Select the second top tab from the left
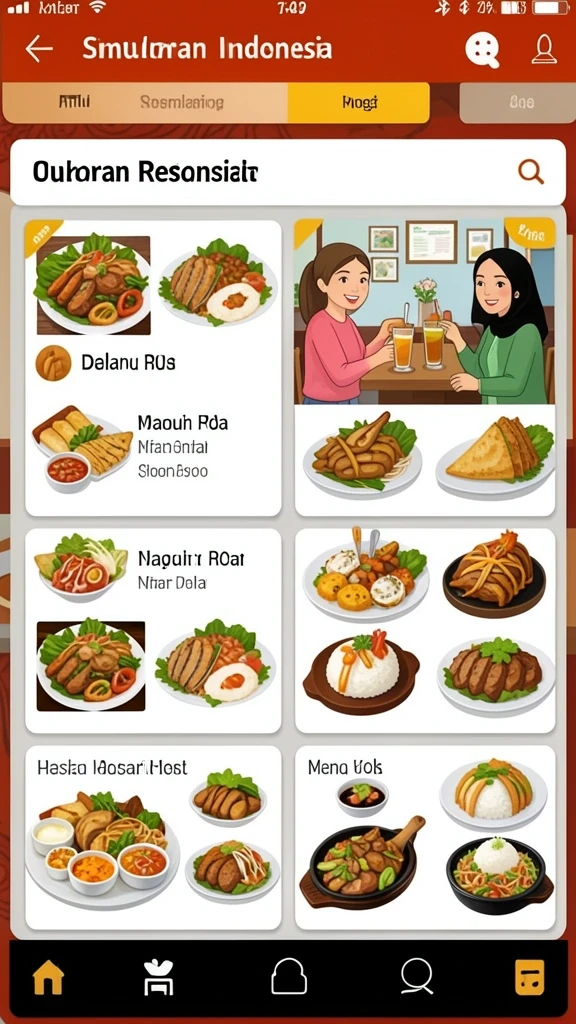The image size is (576, 1024). (182, 103)
